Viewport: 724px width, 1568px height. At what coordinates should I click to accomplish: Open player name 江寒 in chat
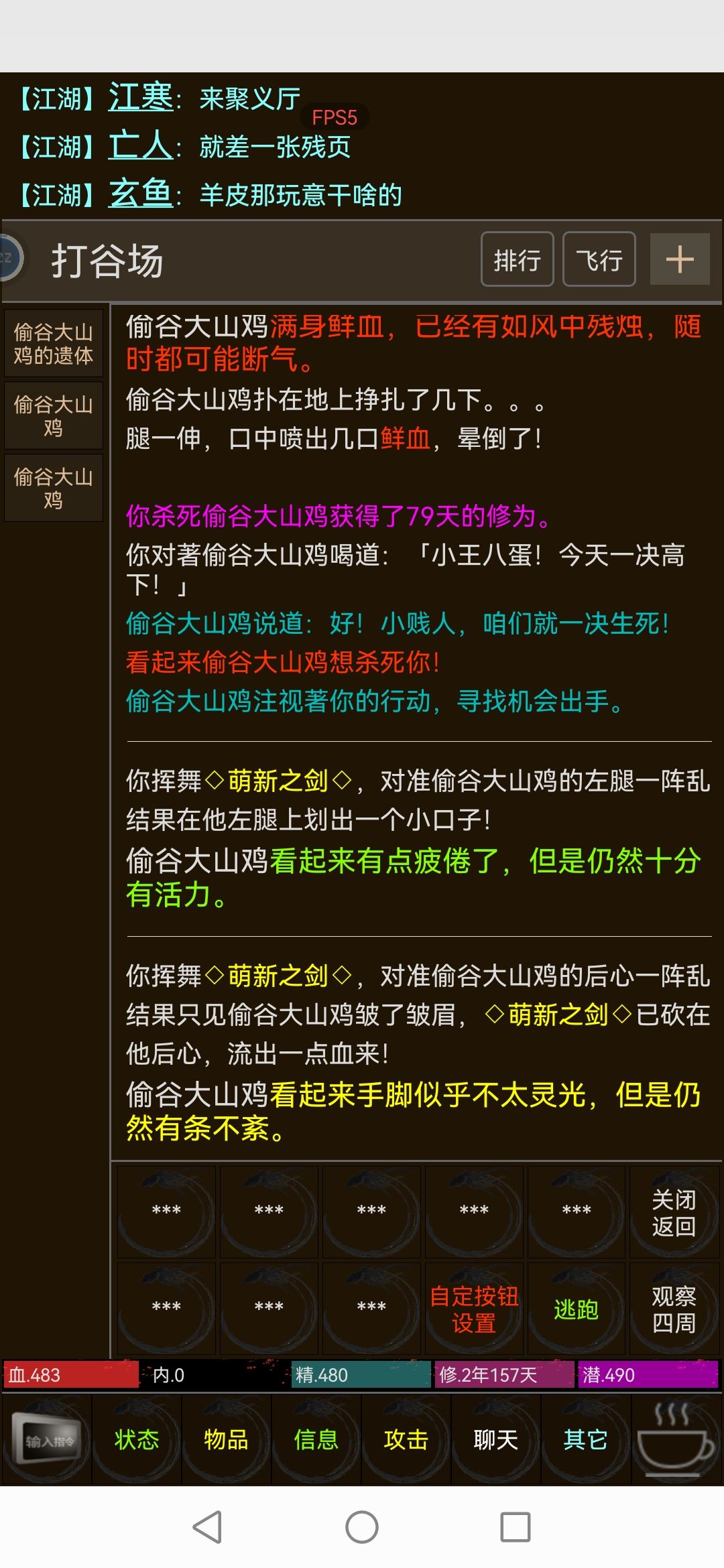[141, 98]
